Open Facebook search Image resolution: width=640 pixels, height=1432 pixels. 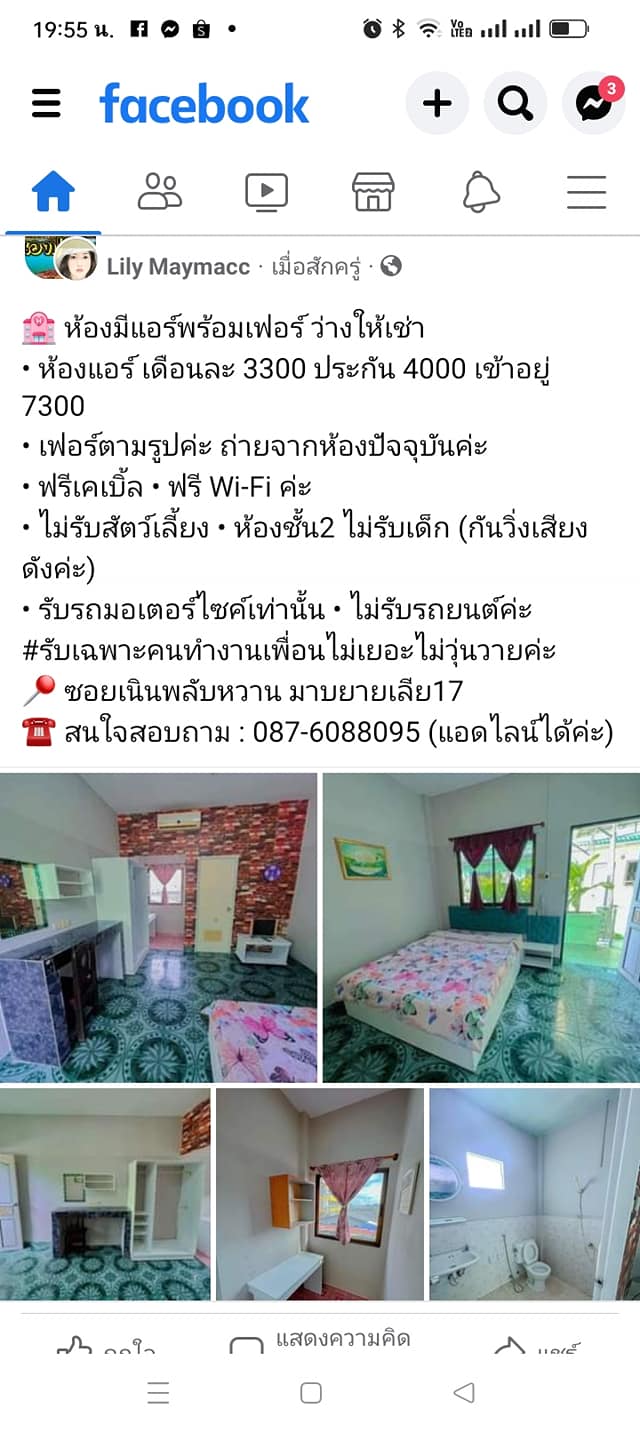pyautogui.click(x=515, y=103)
